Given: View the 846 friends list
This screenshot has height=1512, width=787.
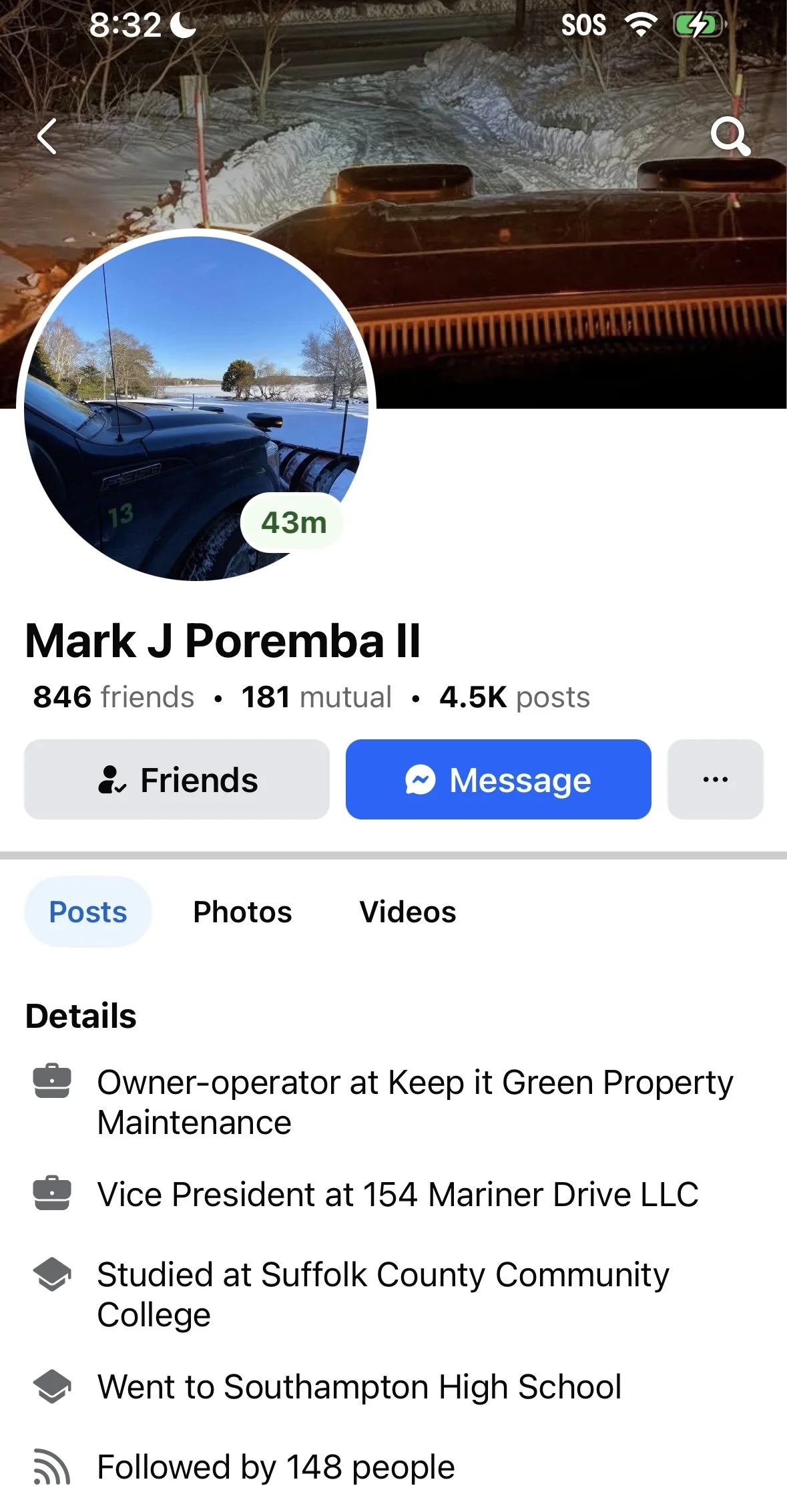Looking at the screenshot, I should coord(113,697).
